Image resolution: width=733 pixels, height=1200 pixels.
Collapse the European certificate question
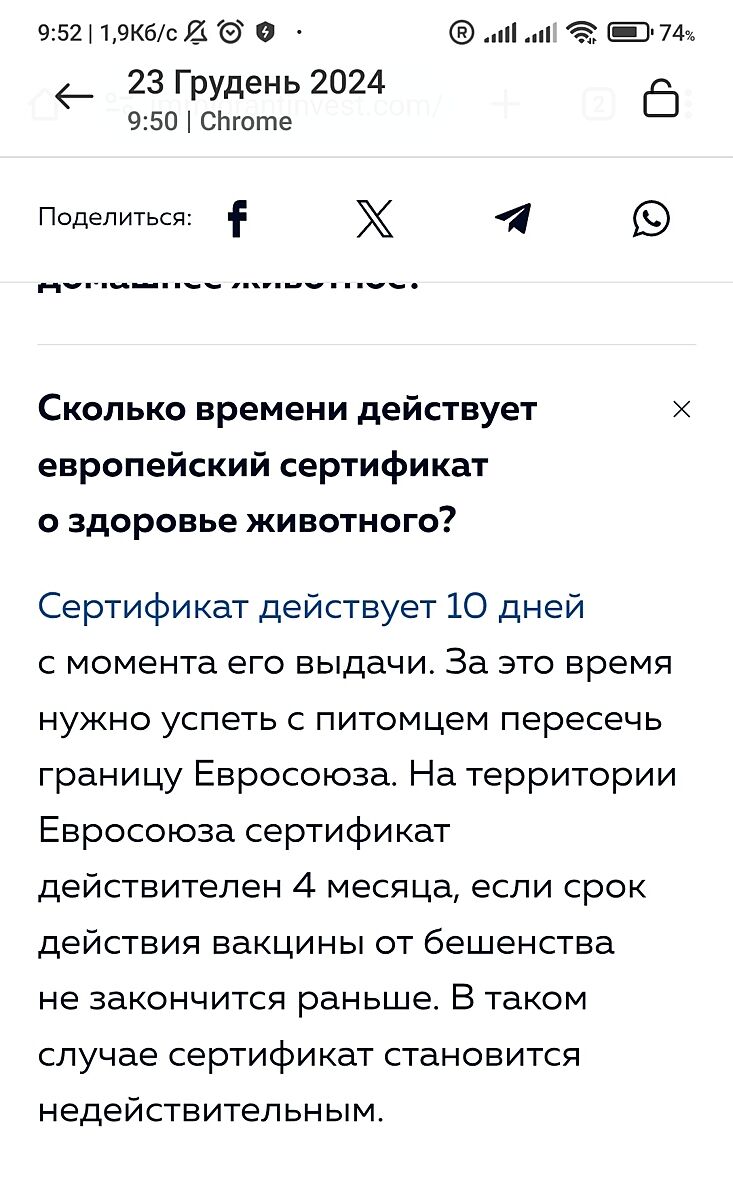[682, 409]
